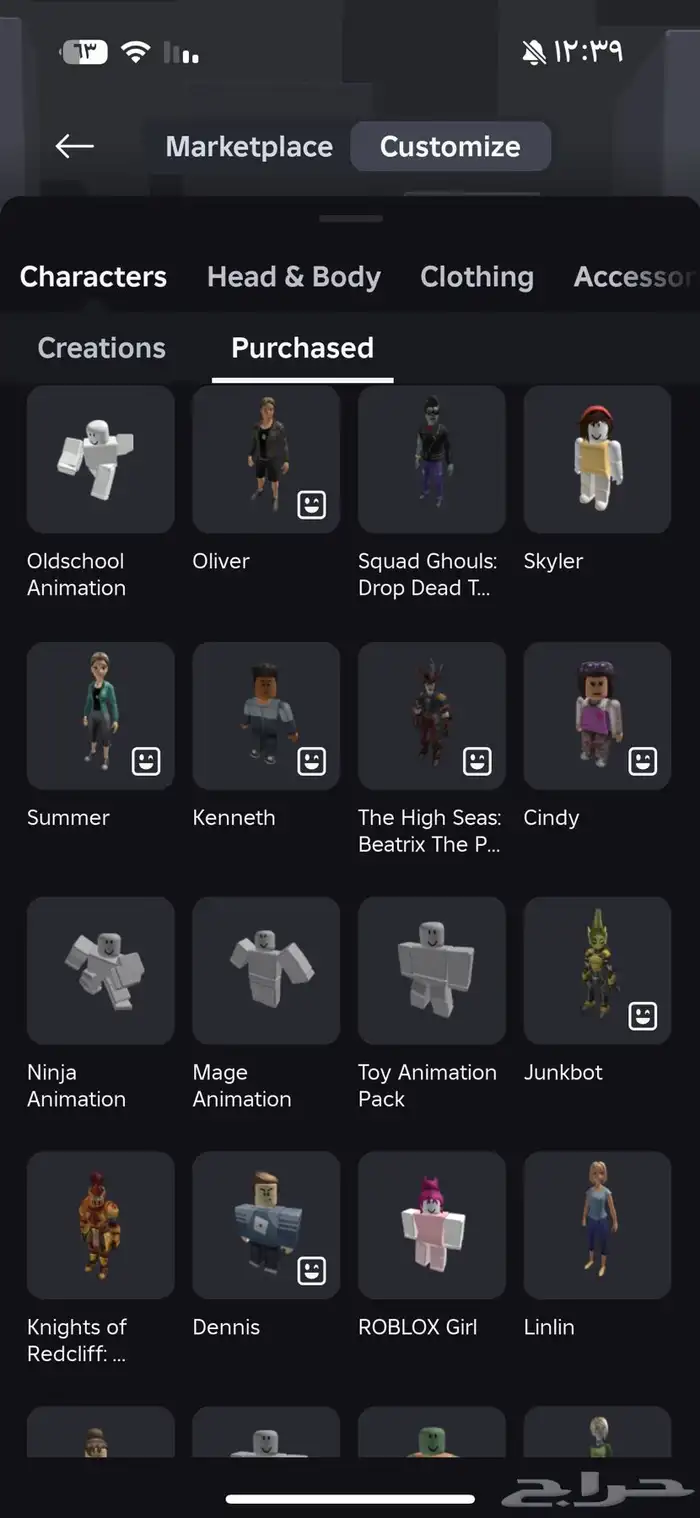700x1518 pixels.
Task: Tap the Skyler character tile
Action: (597, 460)
